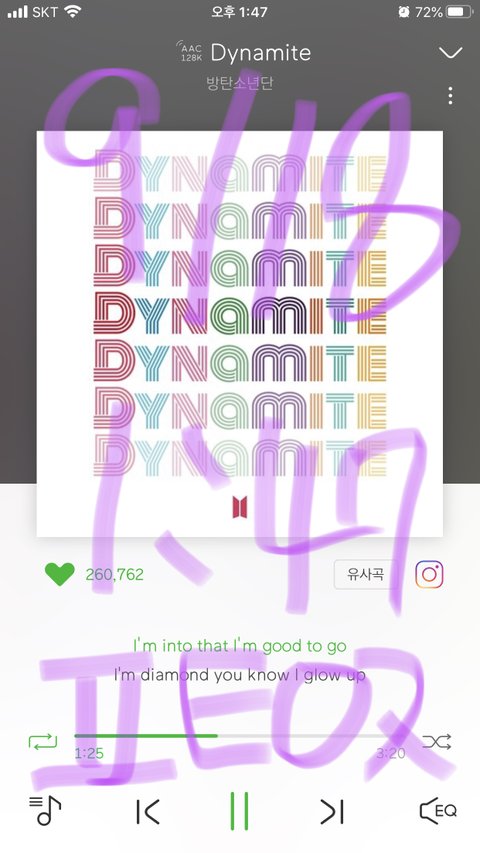Image resolution: width=480 pixels, height=853 pixels.
Task: Pause Dynamite playback
Action: click(x=239, y=811)
